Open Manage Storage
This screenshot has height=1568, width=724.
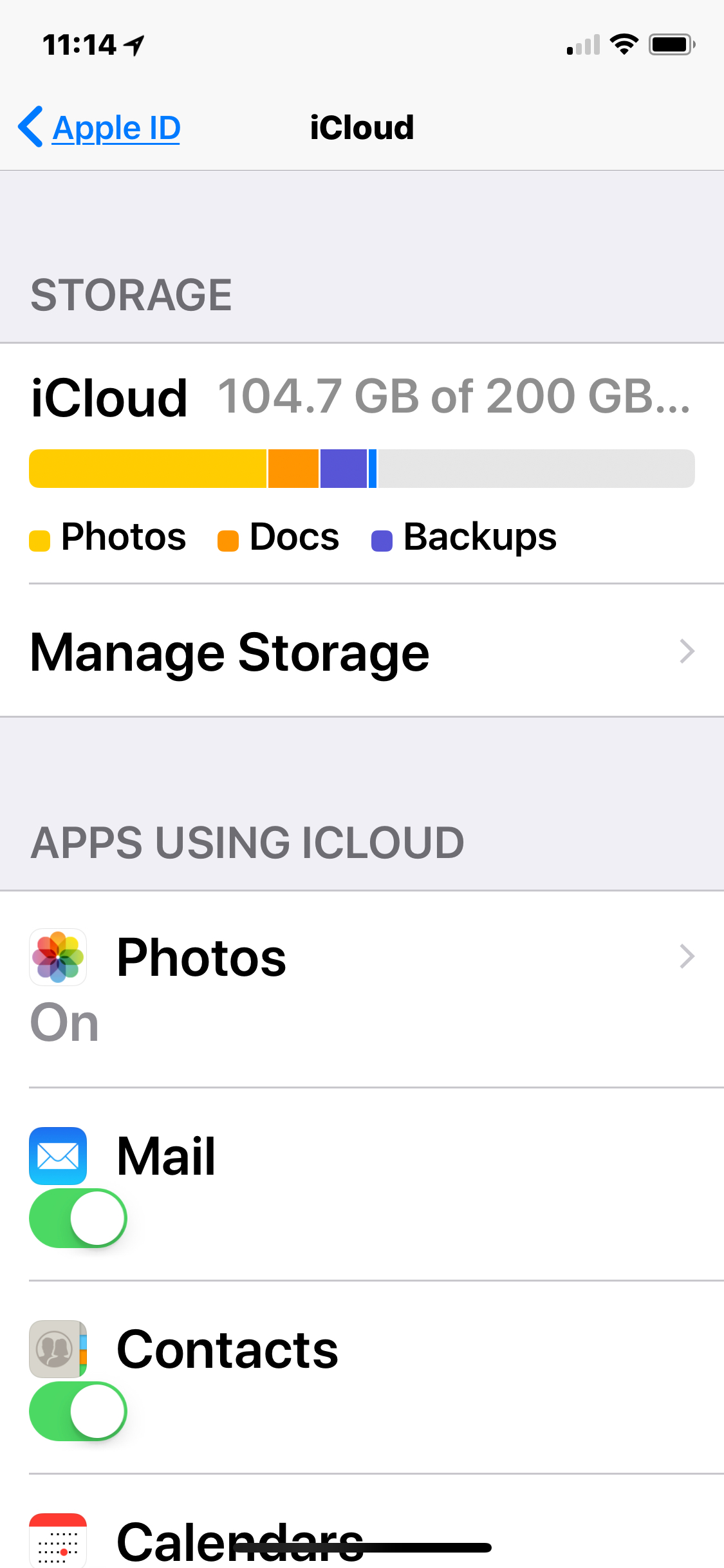pos(362,651)
